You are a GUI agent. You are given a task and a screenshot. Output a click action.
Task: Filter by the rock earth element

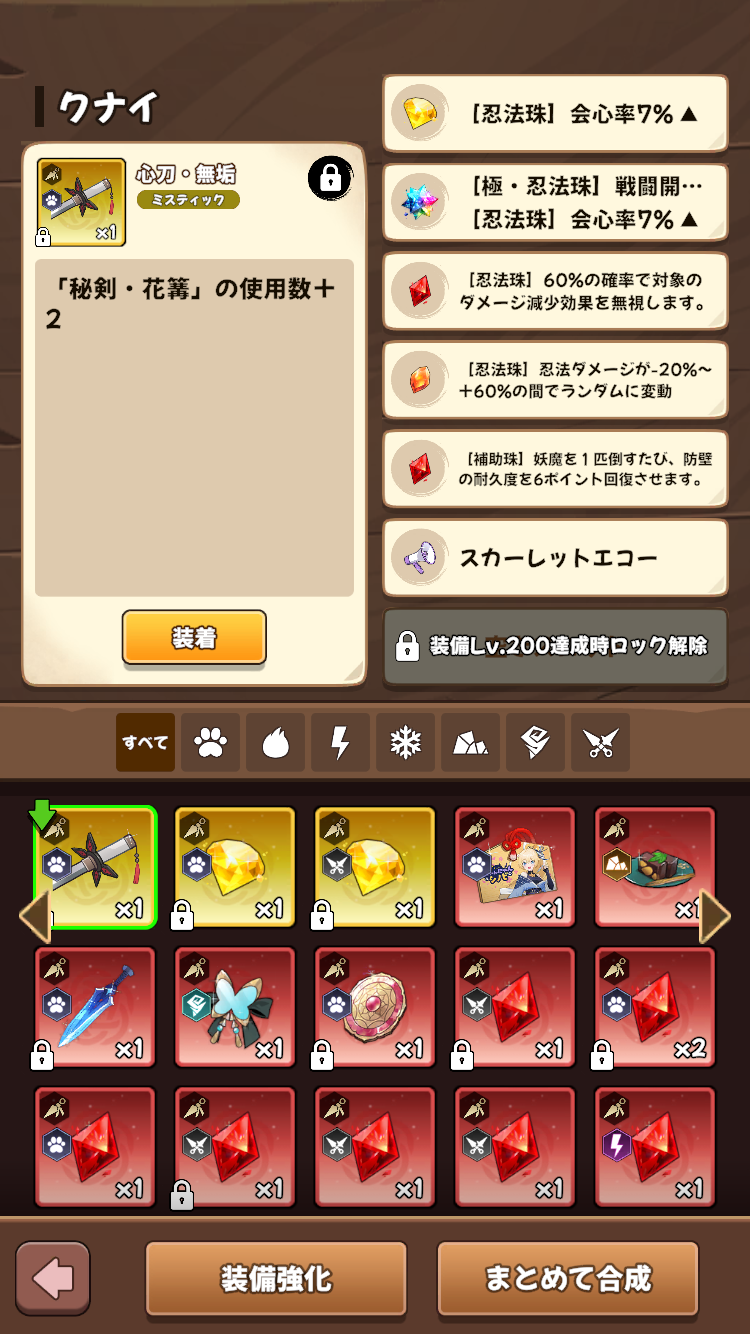(470, 742)
